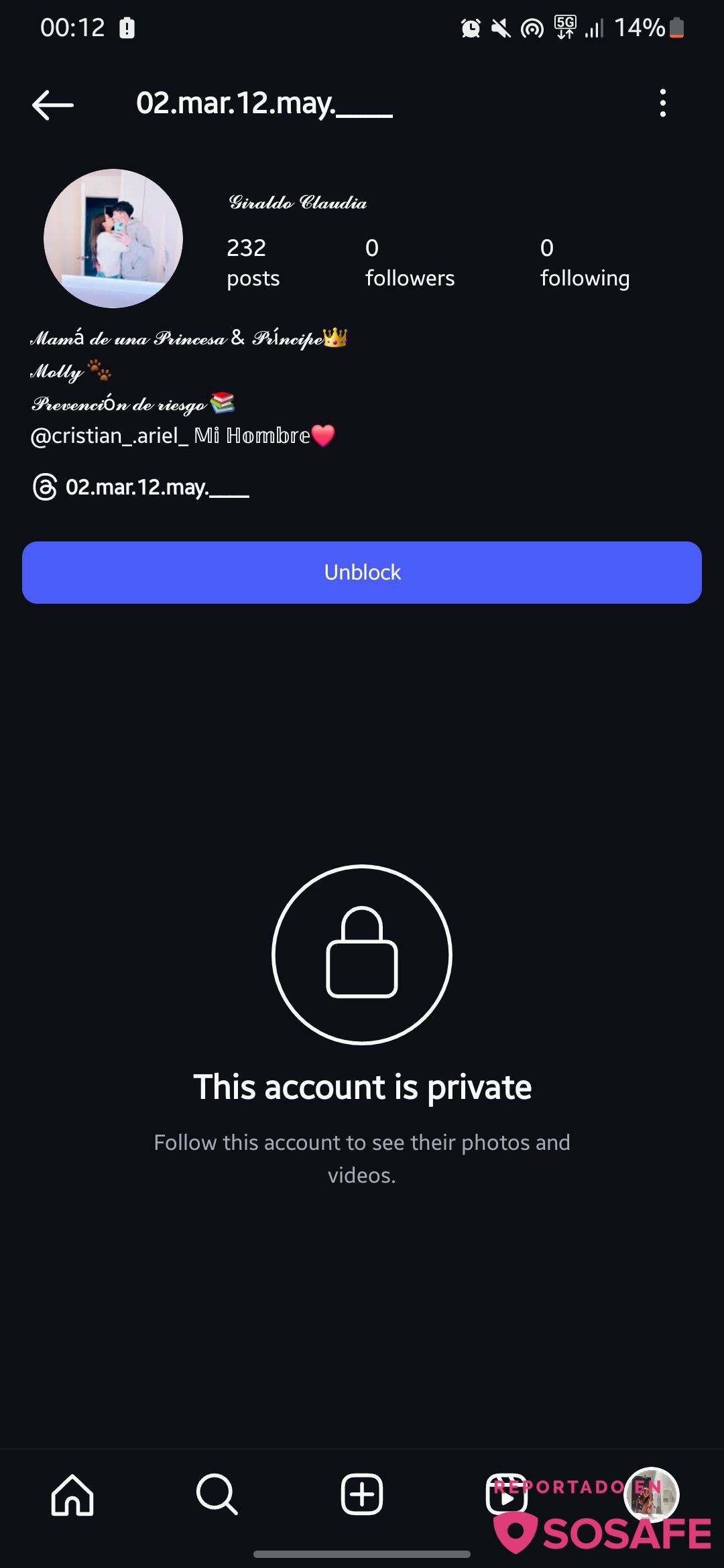The image size is (724, 1568).
Task: Go back using the top arrow
Action: pyautogui.click(x=52, y=105)
